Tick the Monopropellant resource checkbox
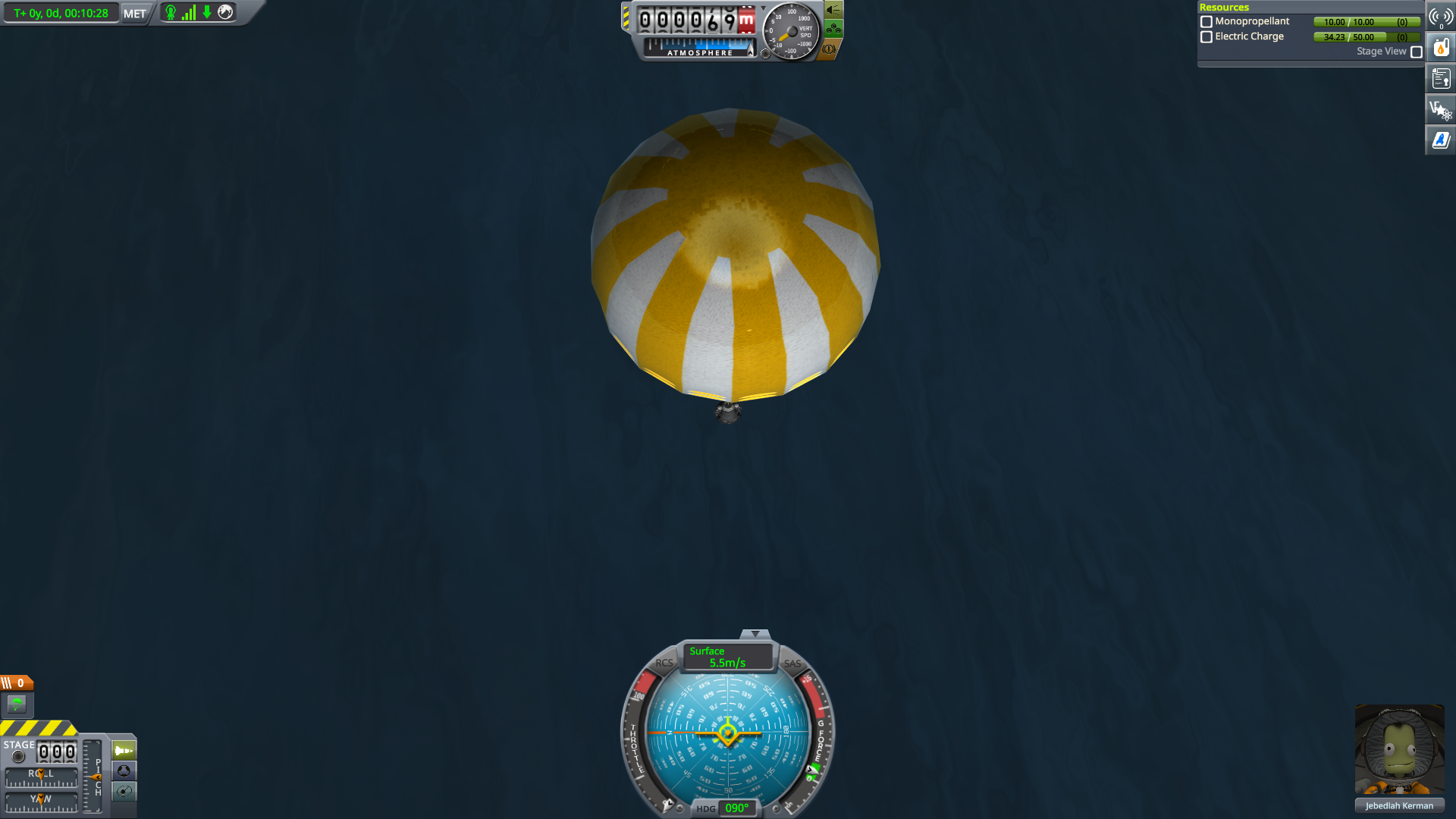1456x819 pixels. coord(1207,22)
